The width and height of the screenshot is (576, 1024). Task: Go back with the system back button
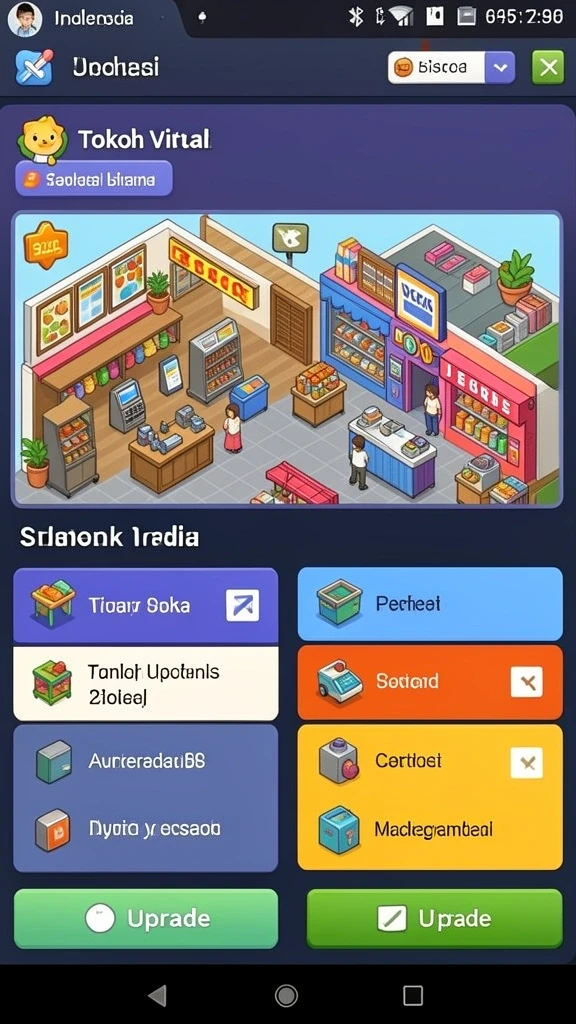tap(157, 995)
